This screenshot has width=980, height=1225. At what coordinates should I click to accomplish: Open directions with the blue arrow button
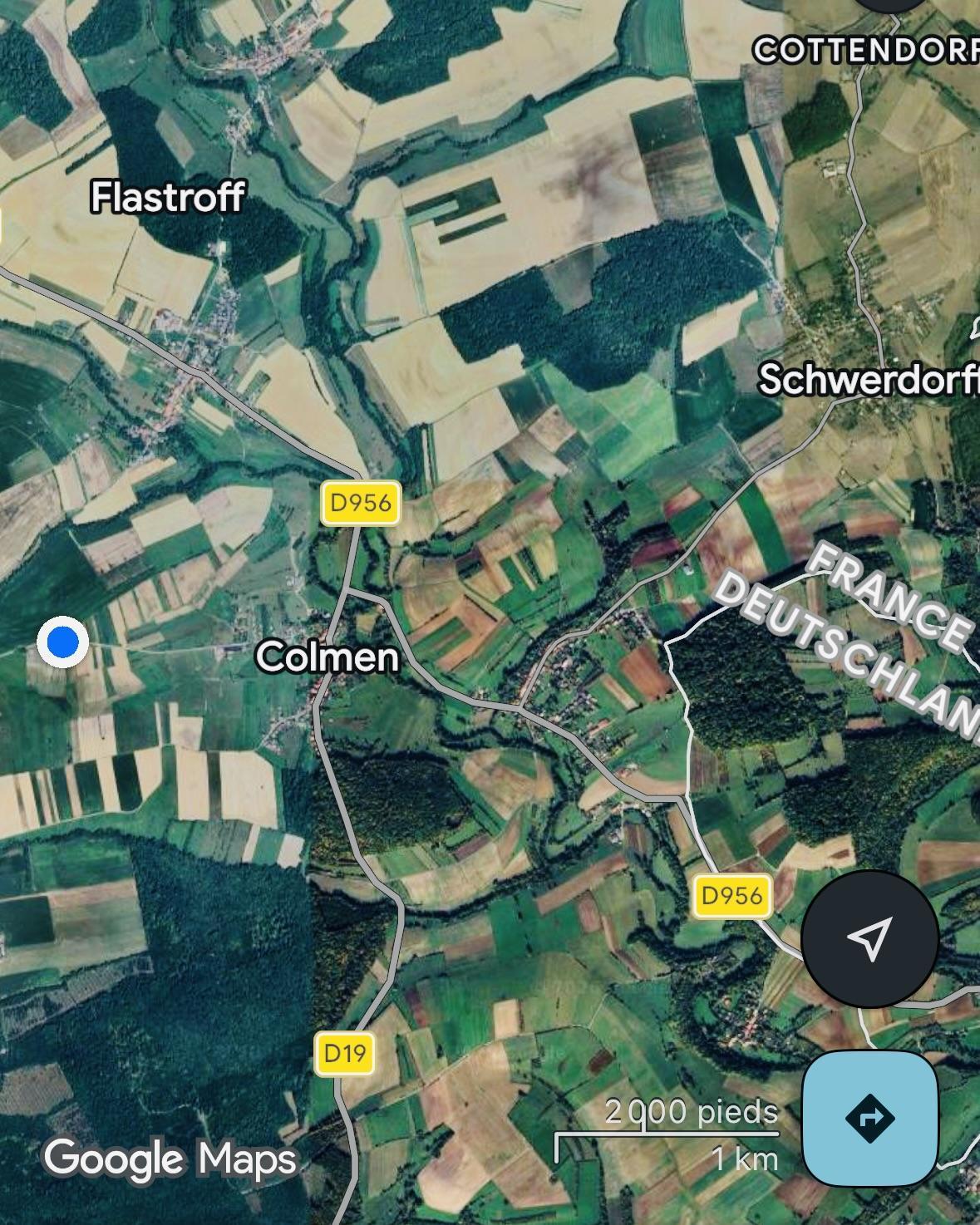[869, 1119]
